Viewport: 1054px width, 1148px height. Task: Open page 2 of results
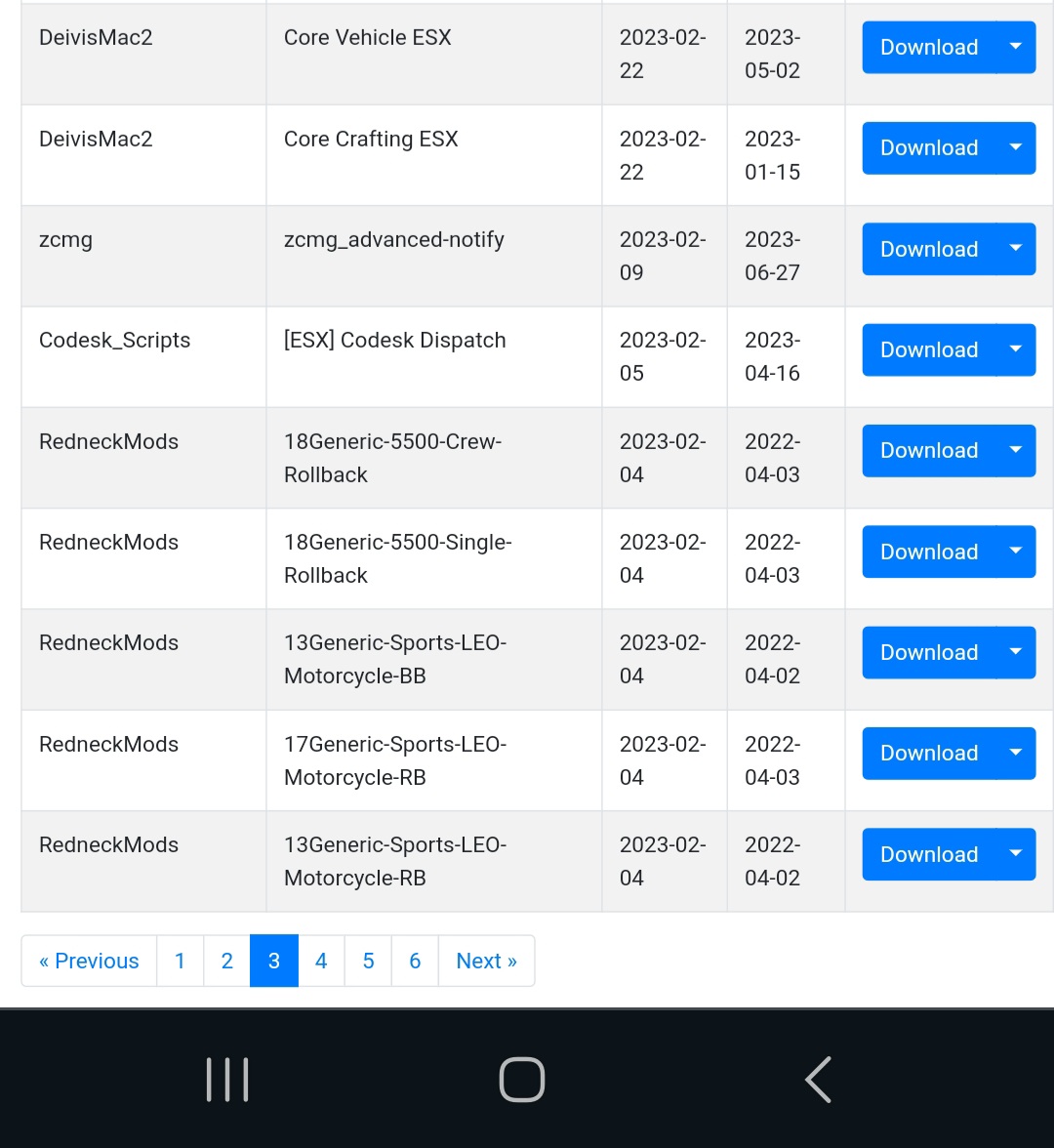226,961
